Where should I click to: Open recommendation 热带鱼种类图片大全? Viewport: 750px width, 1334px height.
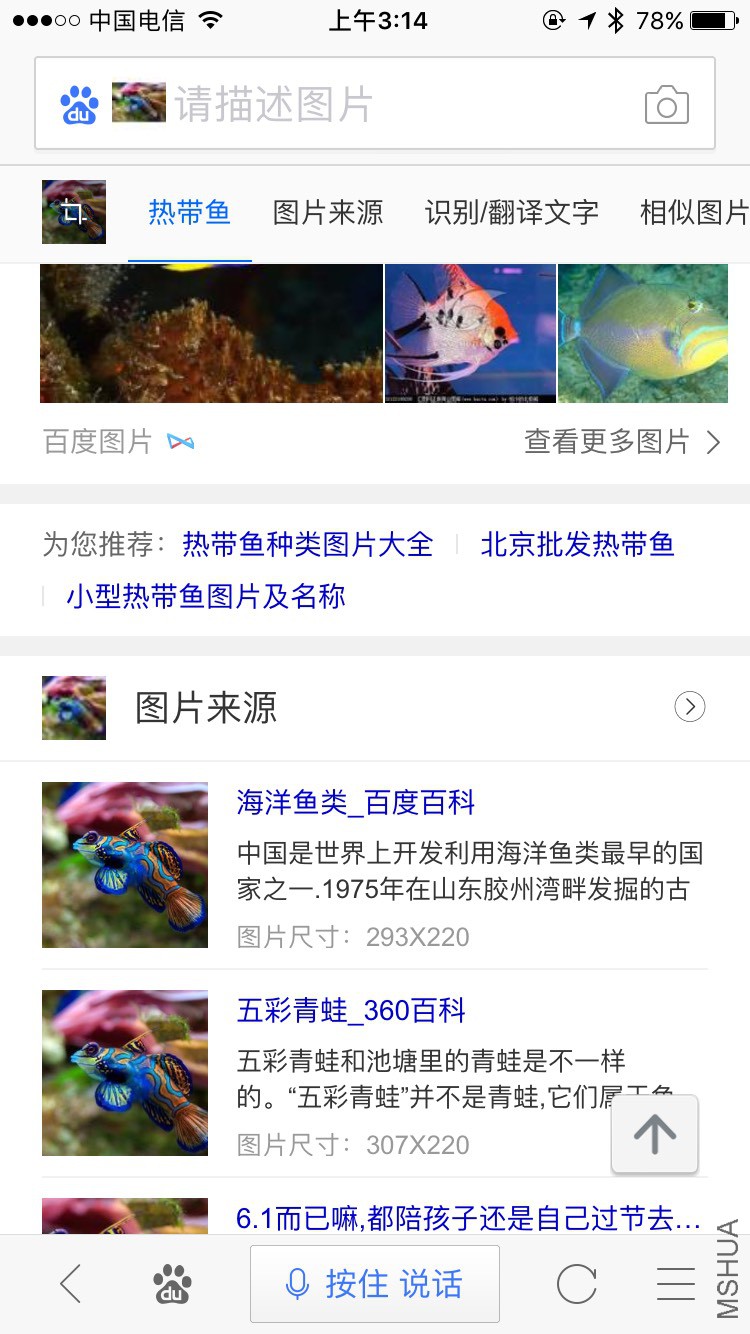308,545
